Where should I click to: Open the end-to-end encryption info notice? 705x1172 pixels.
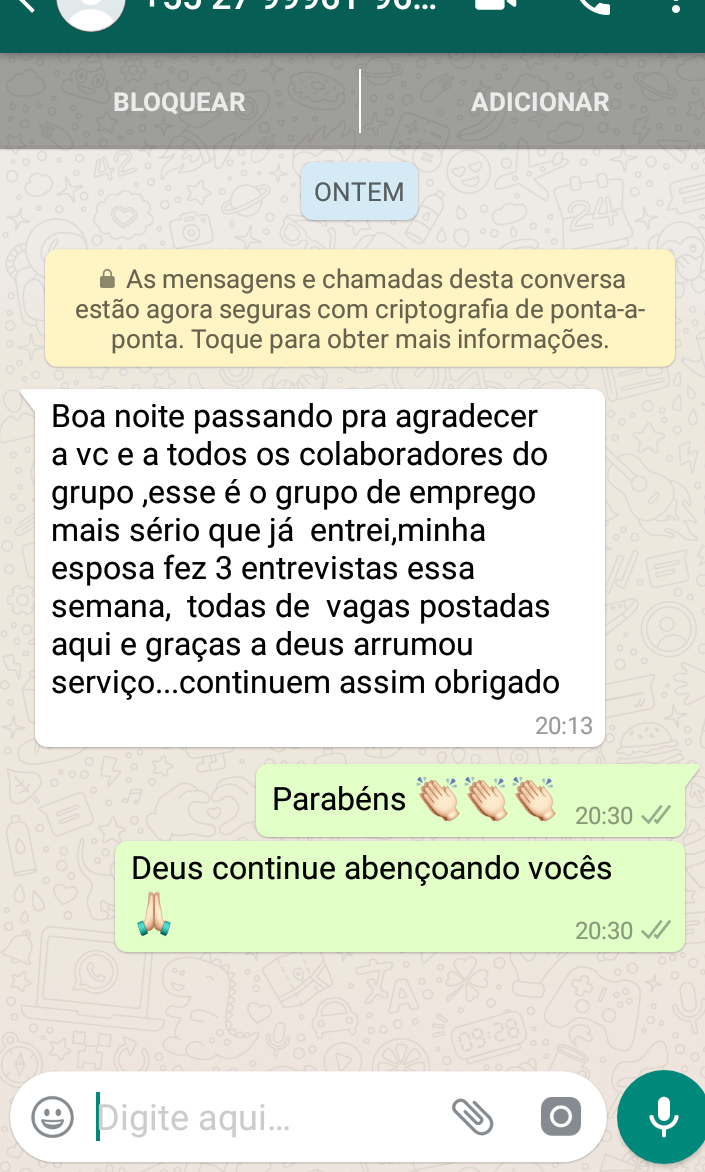[x=360, y=308]
